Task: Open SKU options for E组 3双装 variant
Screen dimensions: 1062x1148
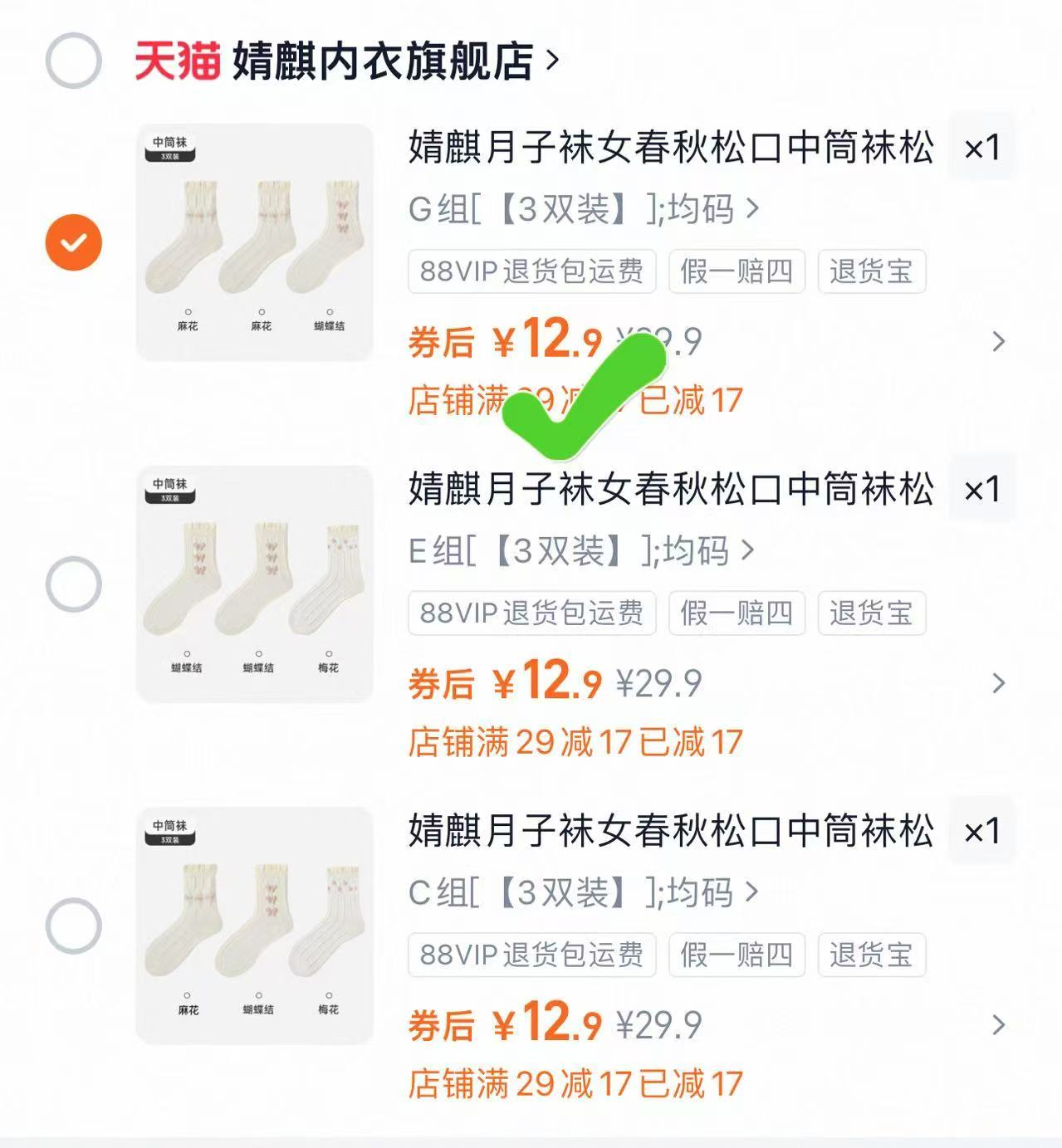Action: click(x=581, y=552)
